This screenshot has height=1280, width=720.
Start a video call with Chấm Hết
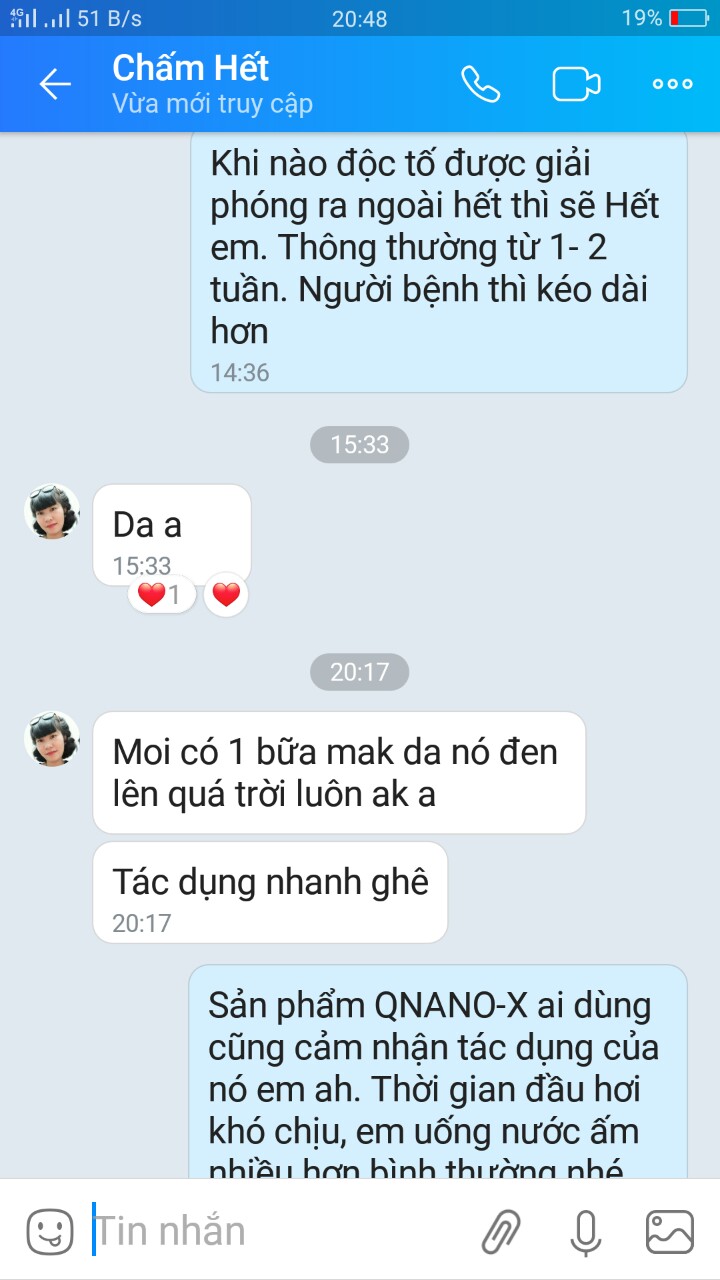576,85
